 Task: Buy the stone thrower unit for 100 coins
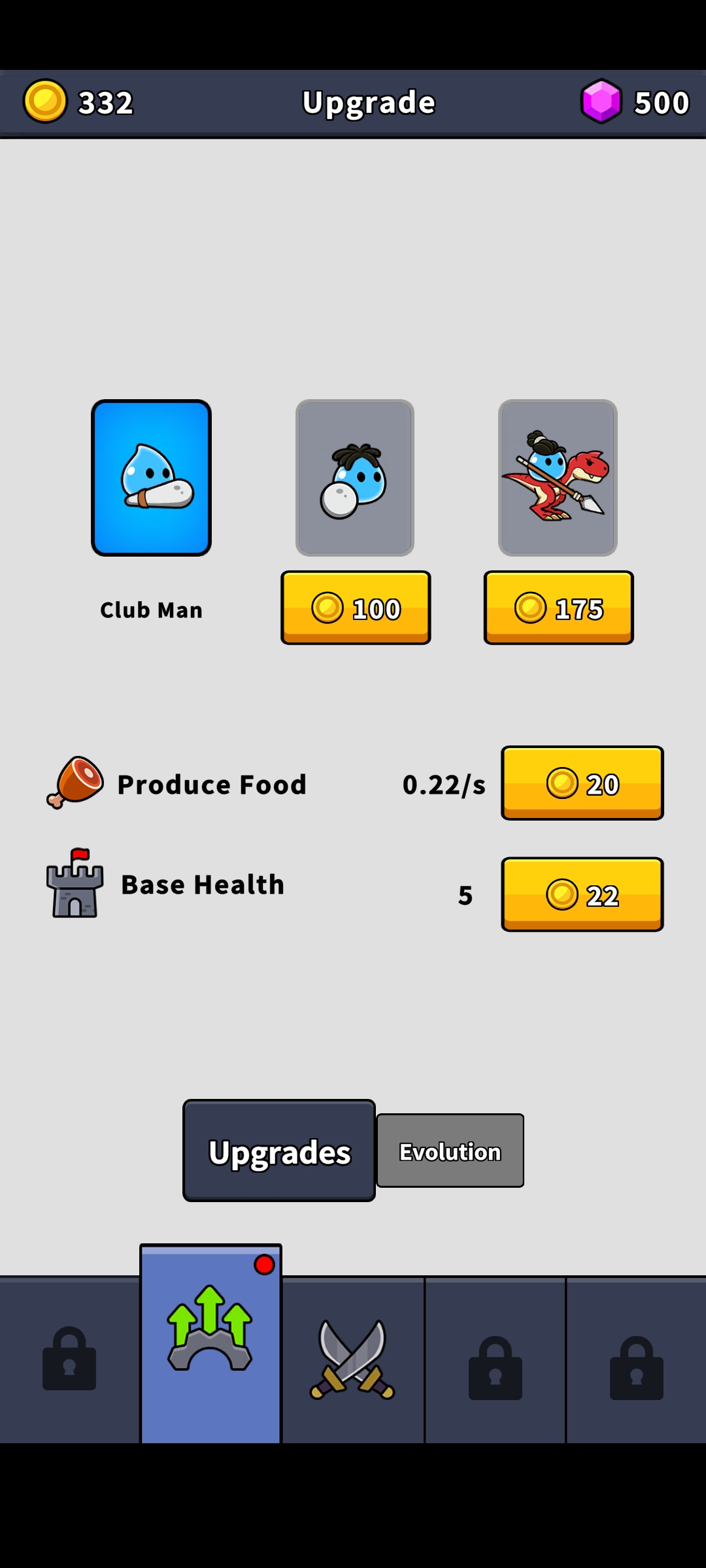coord(356,608)
